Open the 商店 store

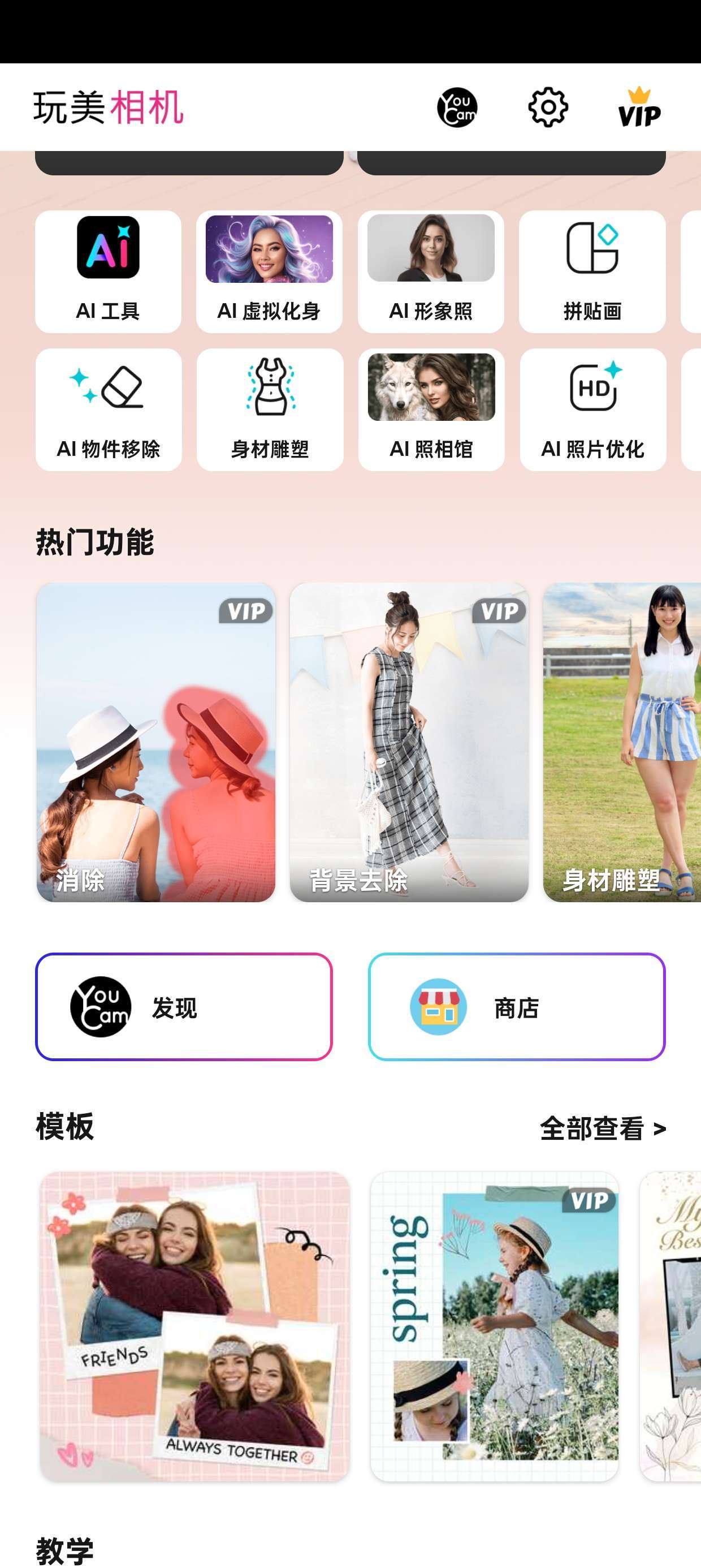[517, 1007]
